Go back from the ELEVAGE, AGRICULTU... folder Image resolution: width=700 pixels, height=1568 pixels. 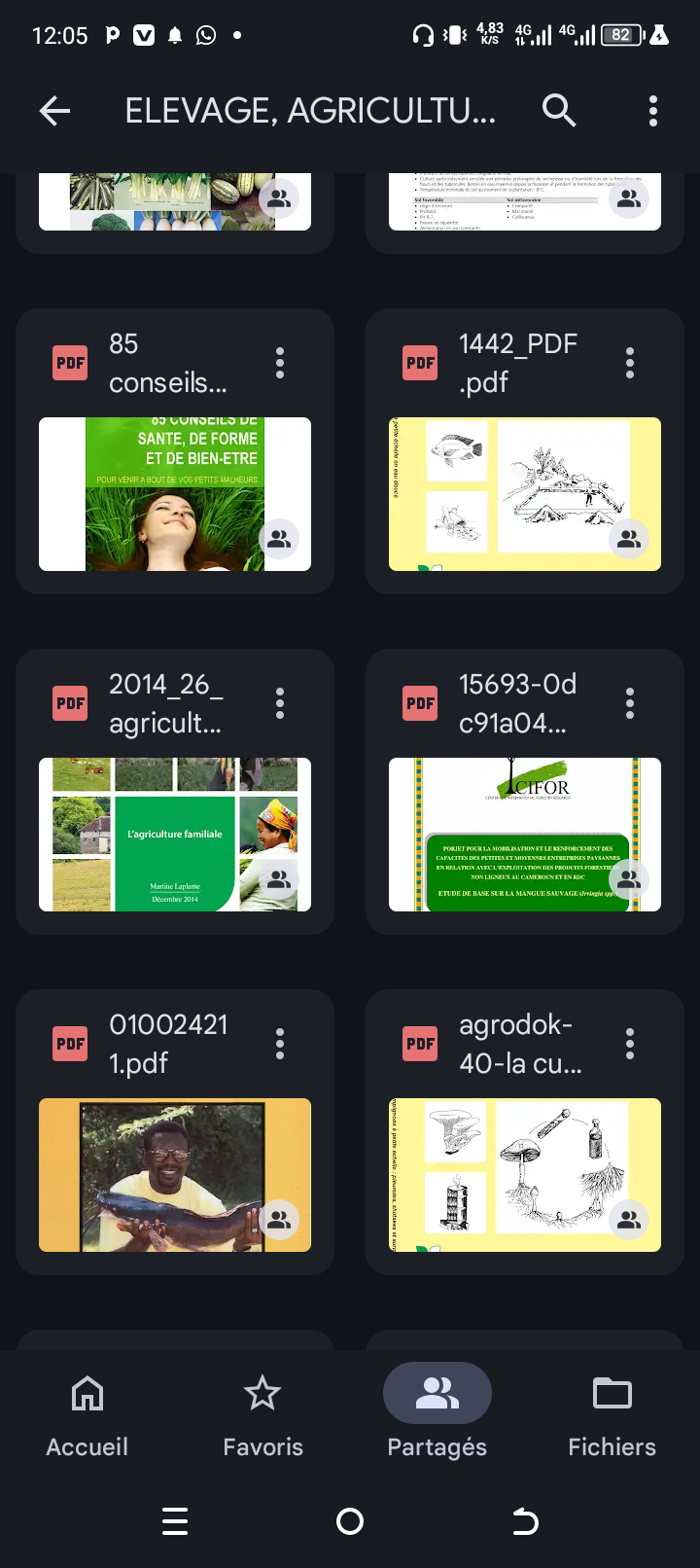click(x=54, y=112)
